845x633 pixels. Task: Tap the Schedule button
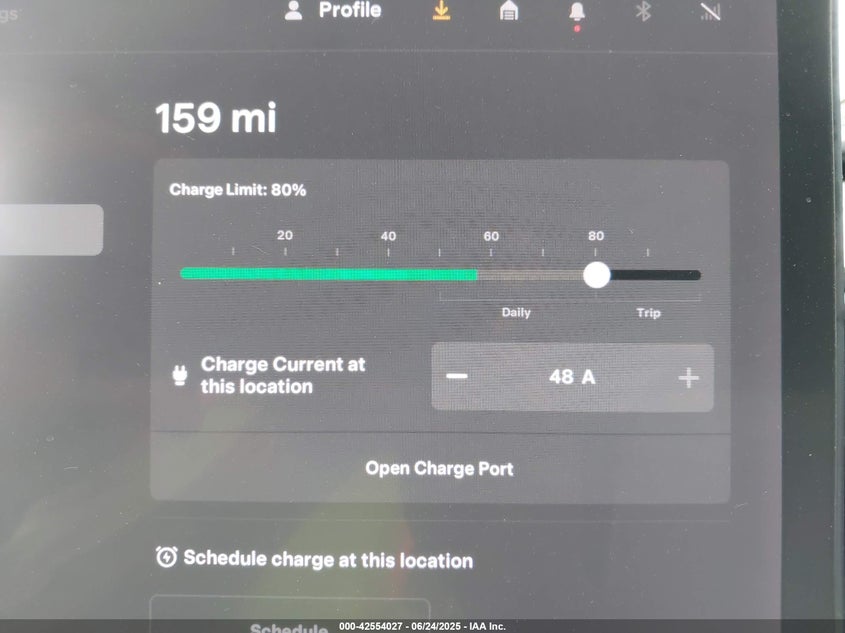290,620
